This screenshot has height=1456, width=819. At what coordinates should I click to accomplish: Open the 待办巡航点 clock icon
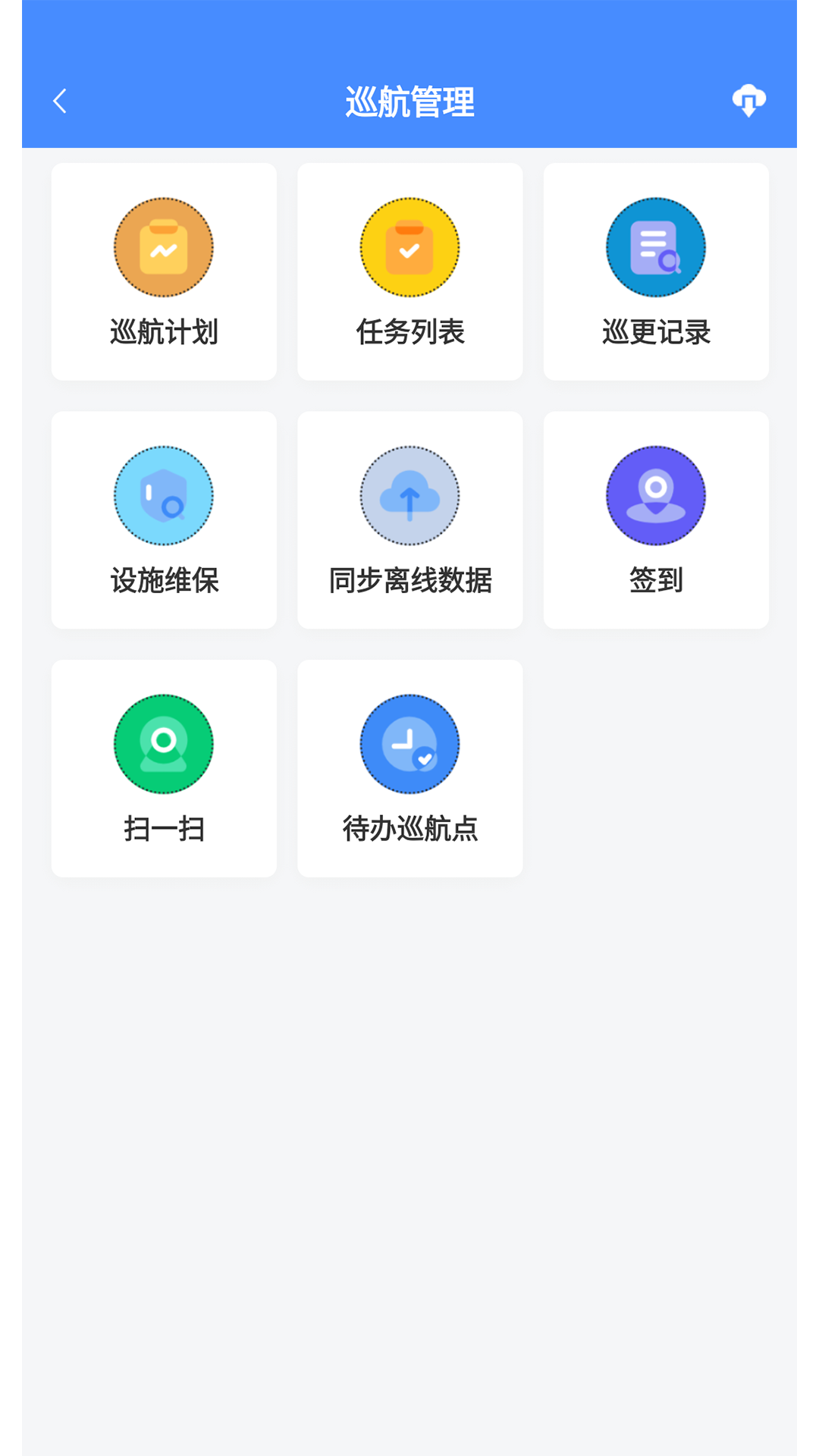pos(409,744)
